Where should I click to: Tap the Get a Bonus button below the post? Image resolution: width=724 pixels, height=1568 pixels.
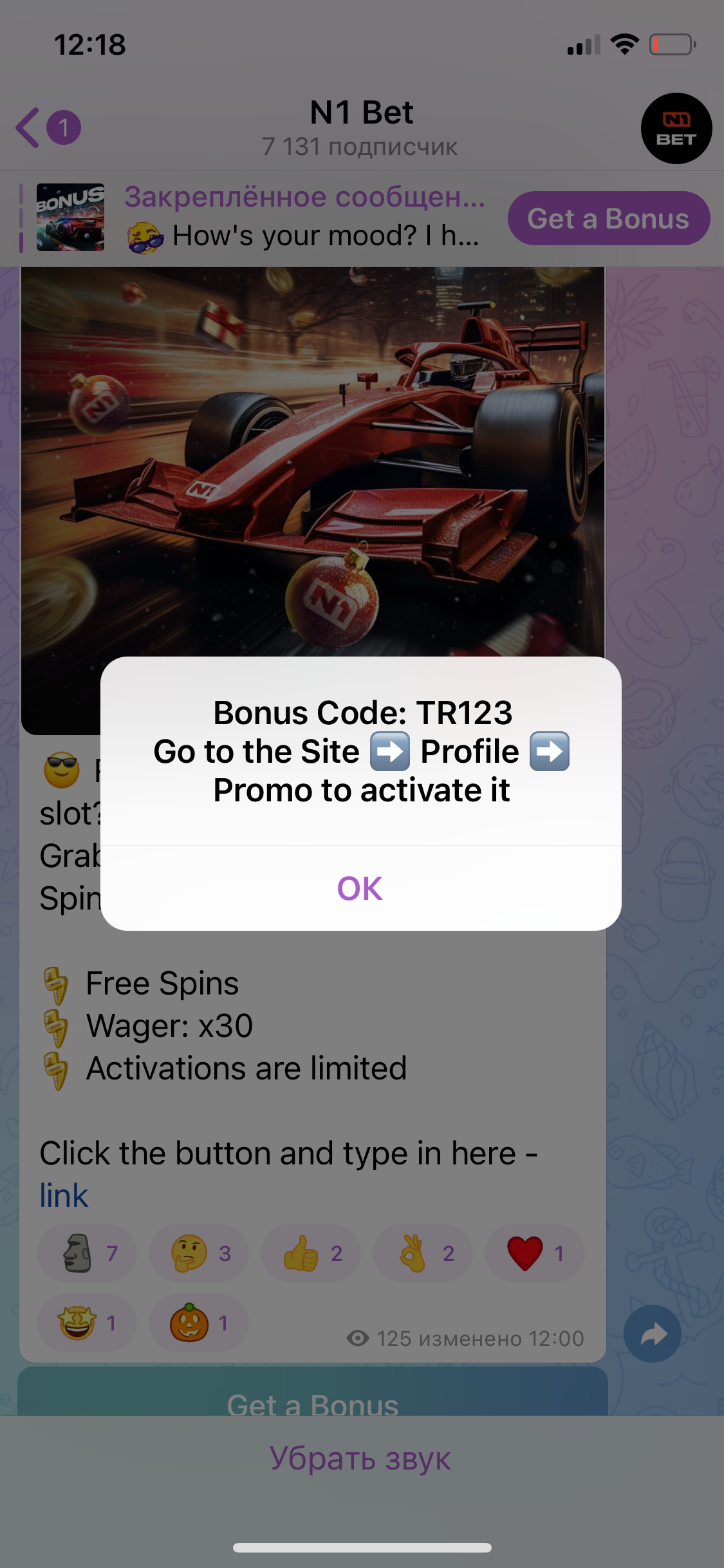point(313,1393)
